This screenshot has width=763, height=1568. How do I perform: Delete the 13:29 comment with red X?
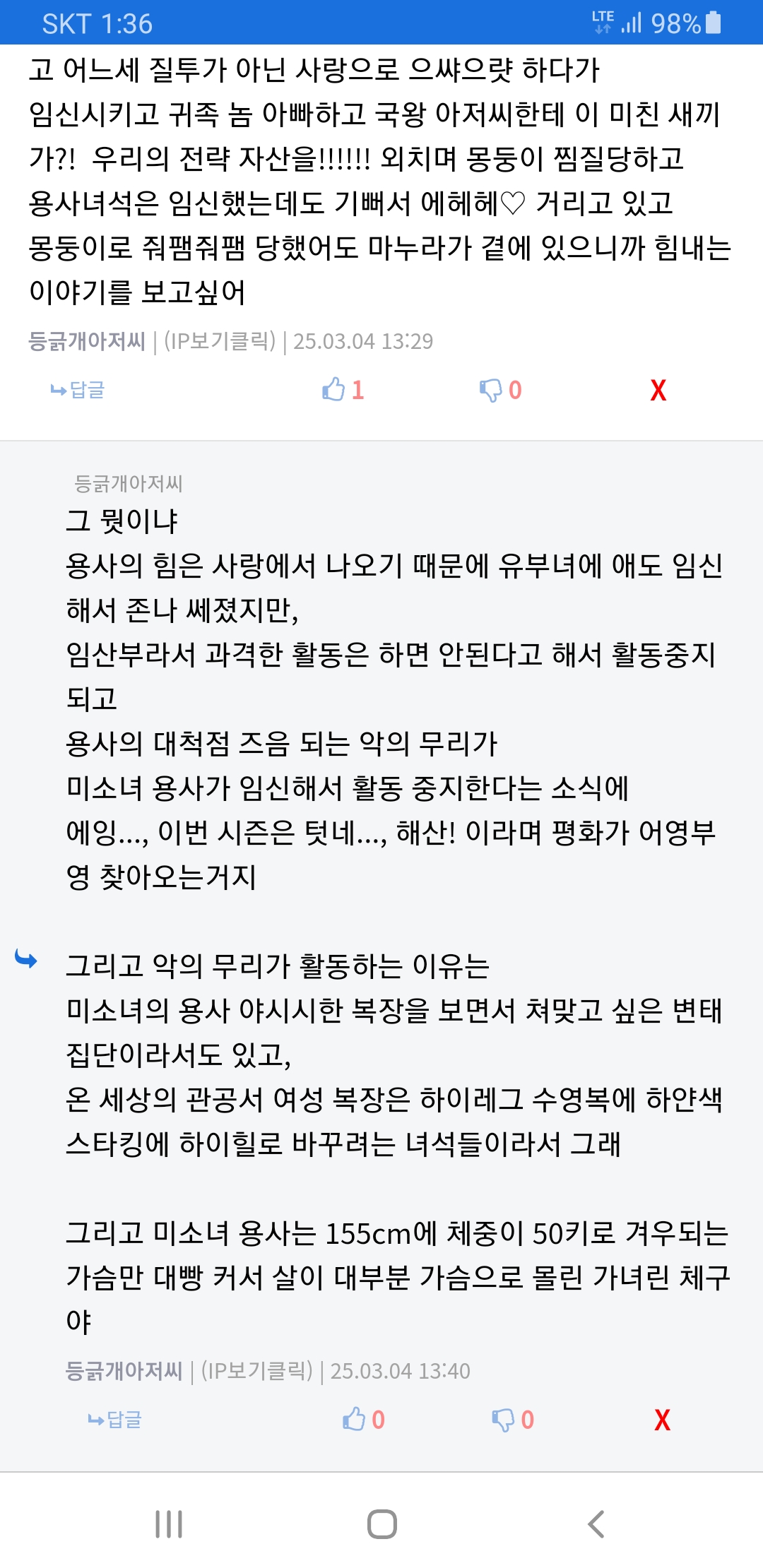(658, 390)
